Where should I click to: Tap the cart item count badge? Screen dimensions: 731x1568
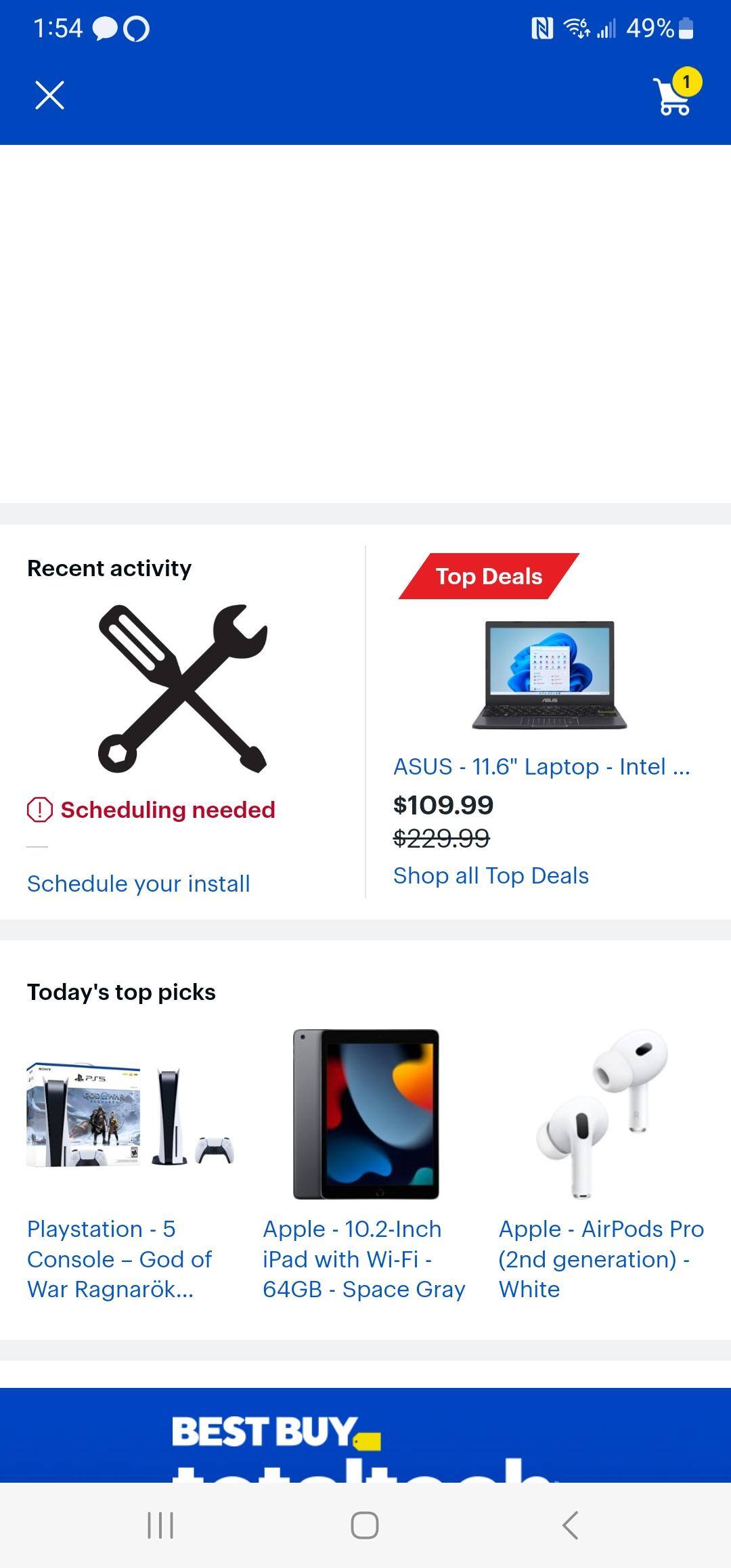[686, 83]
